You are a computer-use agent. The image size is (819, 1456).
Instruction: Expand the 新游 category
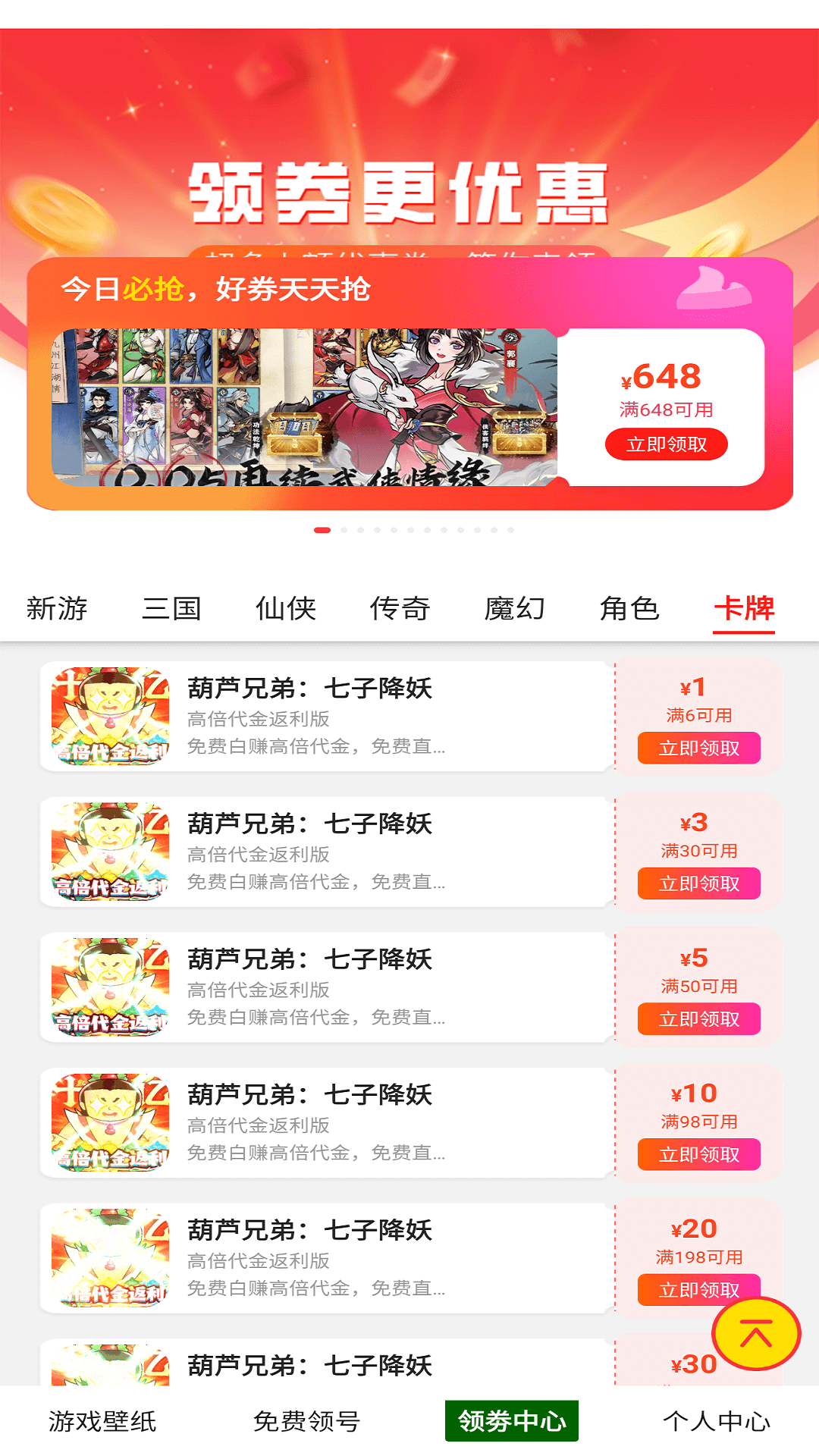(x=57, y=607)
